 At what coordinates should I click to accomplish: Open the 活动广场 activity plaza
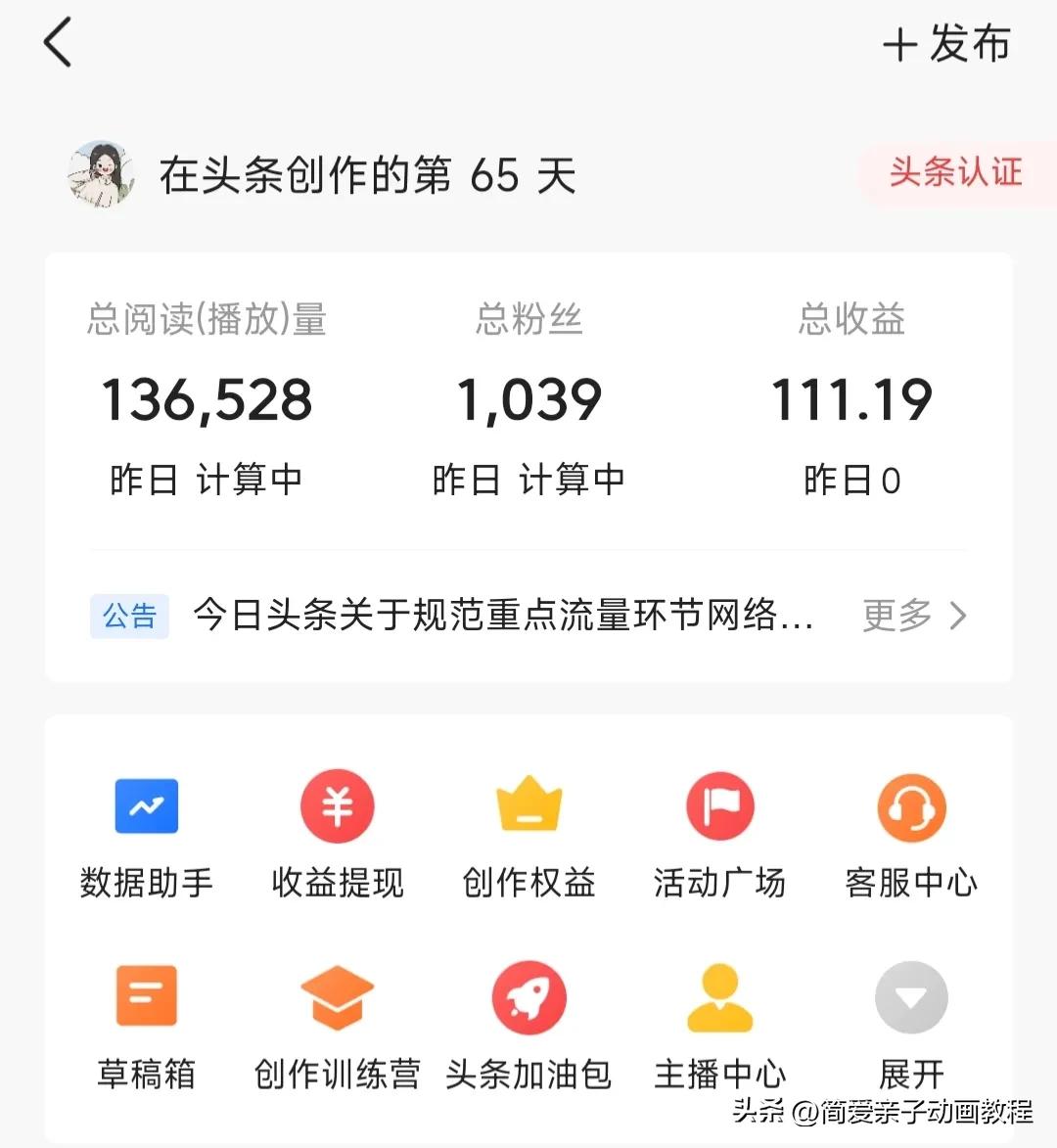(x=719, y=837)
